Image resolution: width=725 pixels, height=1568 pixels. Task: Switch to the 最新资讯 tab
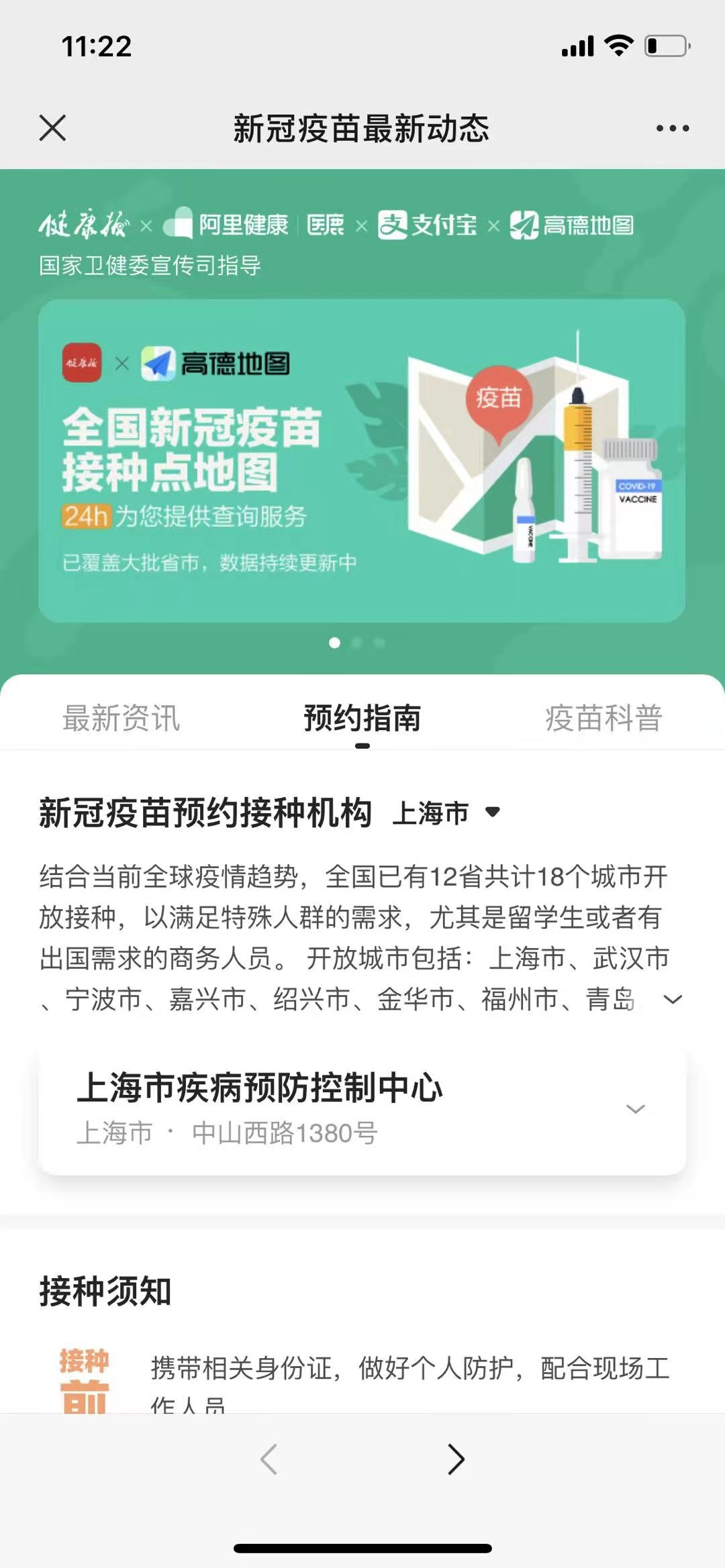coord(122,718)
